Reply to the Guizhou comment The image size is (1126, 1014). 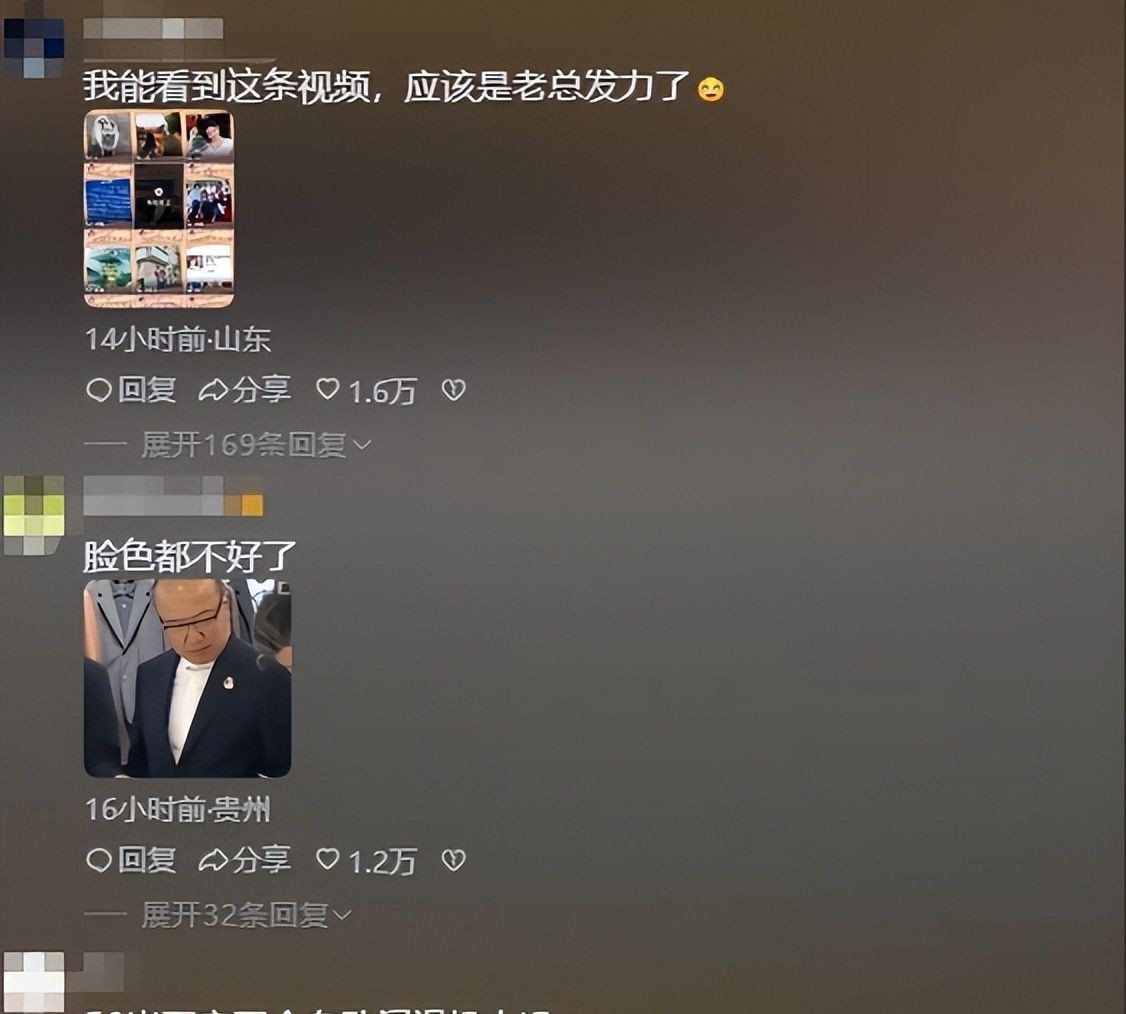pos(131,860)
